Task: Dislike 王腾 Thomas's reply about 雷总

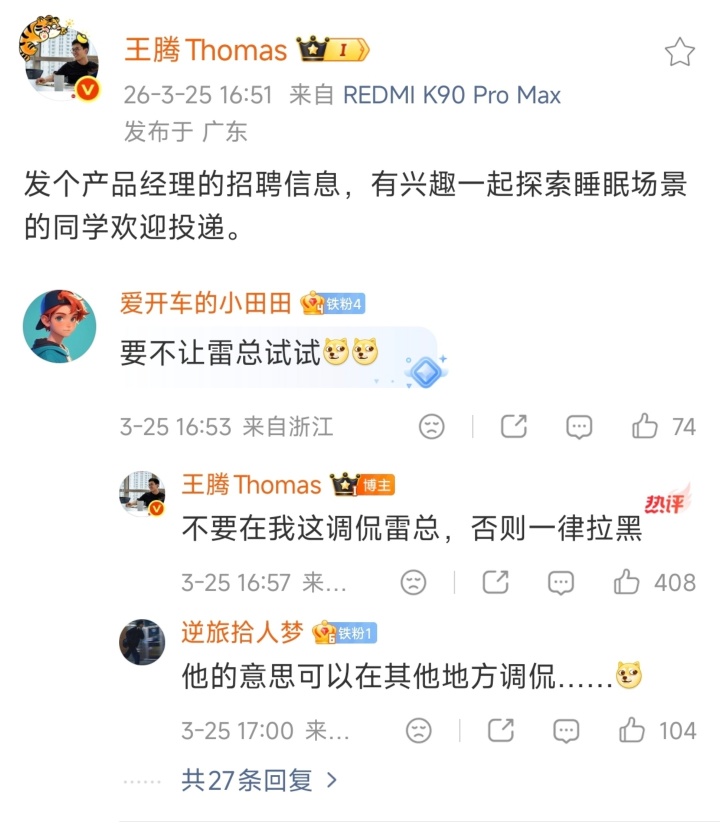Action: click(413, 582)
